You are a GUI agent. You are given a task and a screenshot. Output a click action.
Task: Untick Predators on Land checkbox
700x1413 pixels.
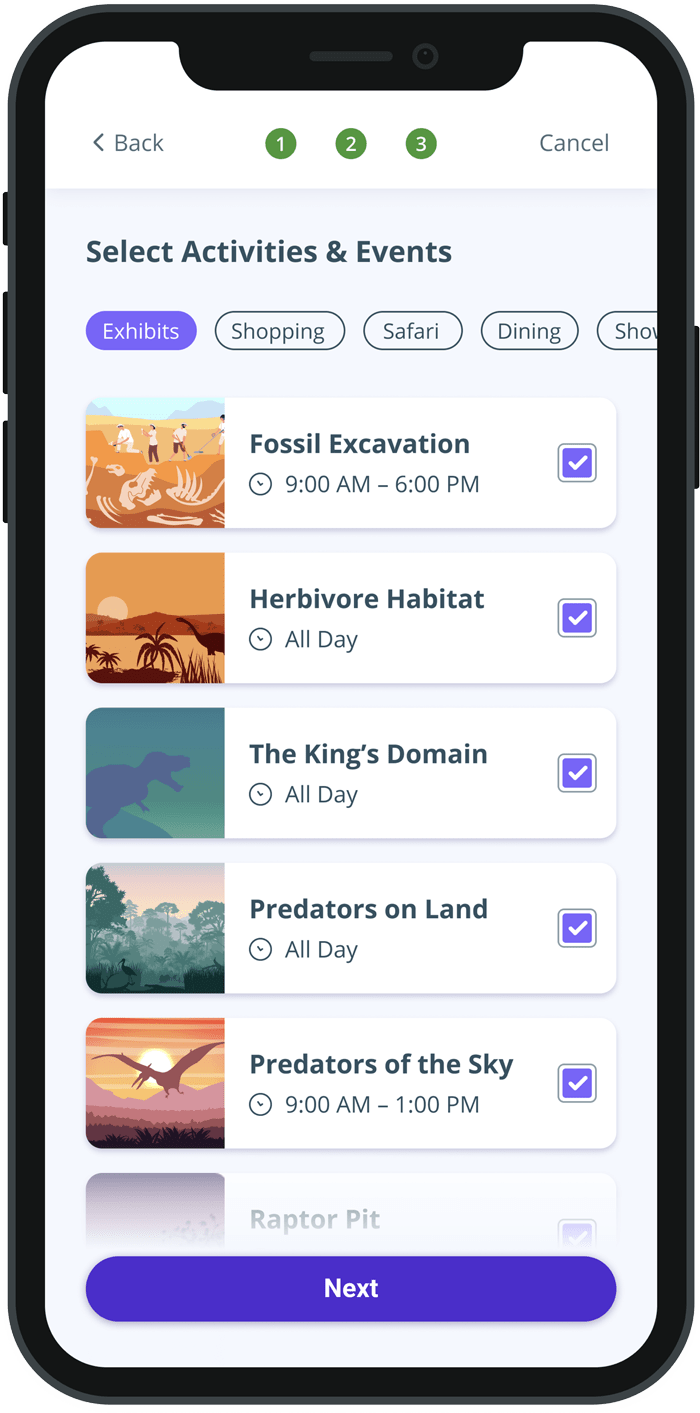(577, 928)
